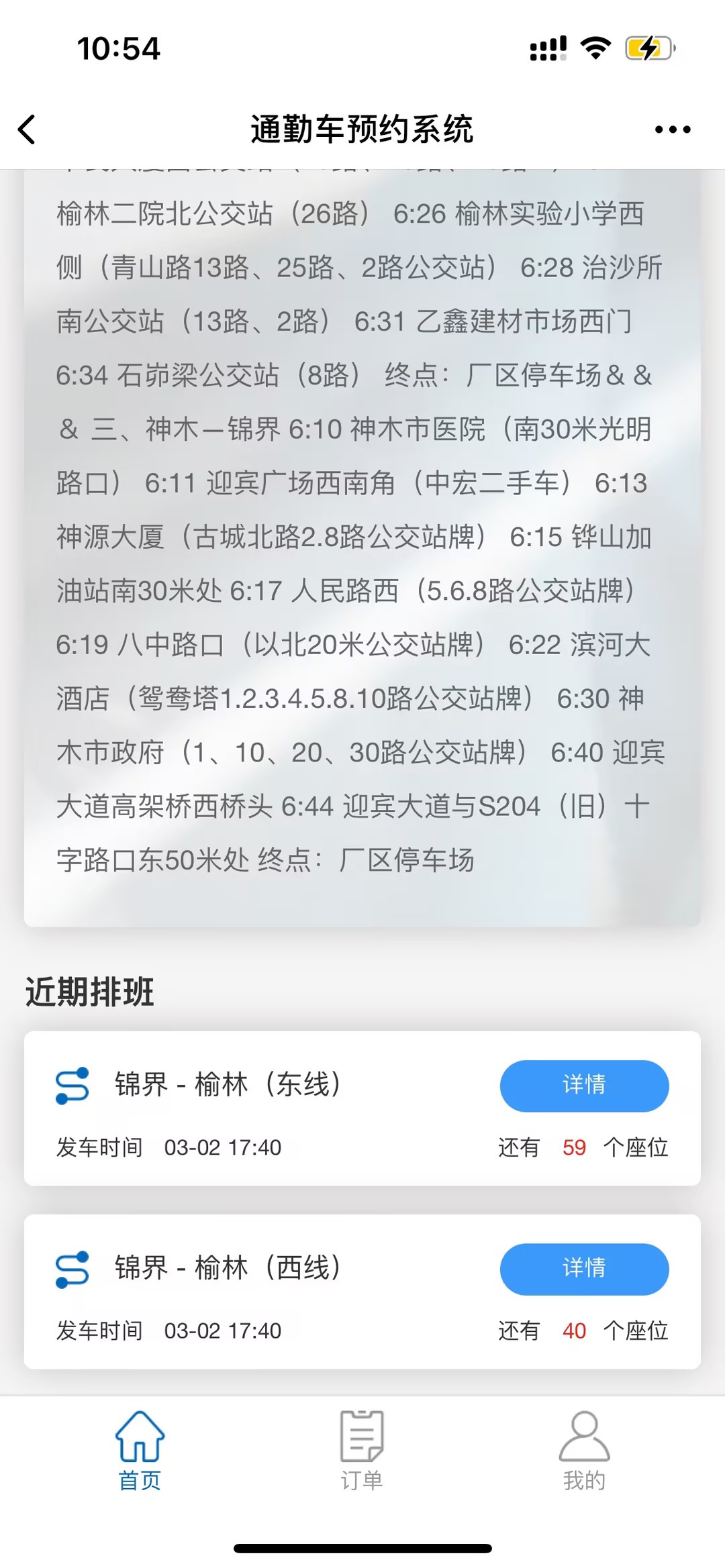Tap 详情 for 锦界 - 榆林（东线）
This screenshot has width=725, height=1568.
583,1085
